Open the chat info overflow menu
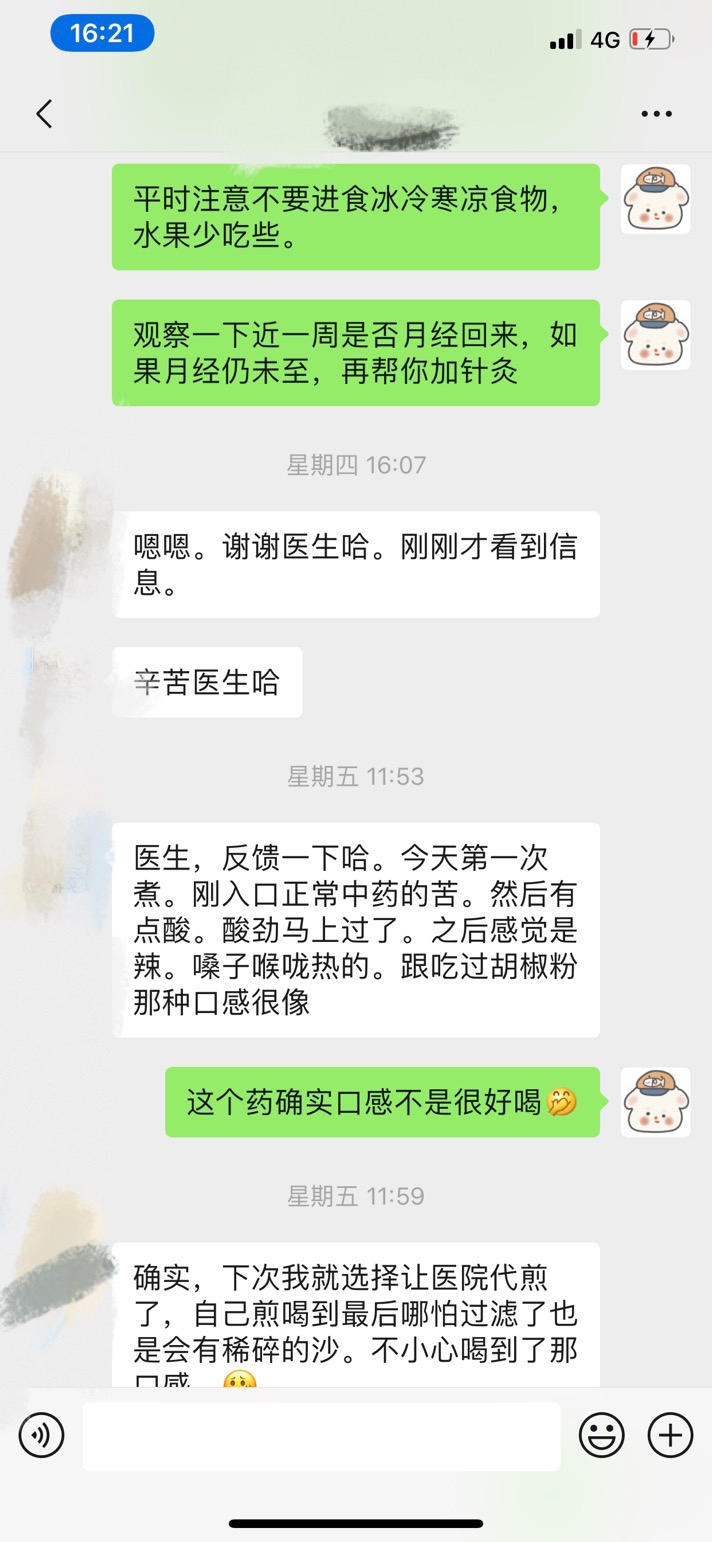 (x=656, y=114)
